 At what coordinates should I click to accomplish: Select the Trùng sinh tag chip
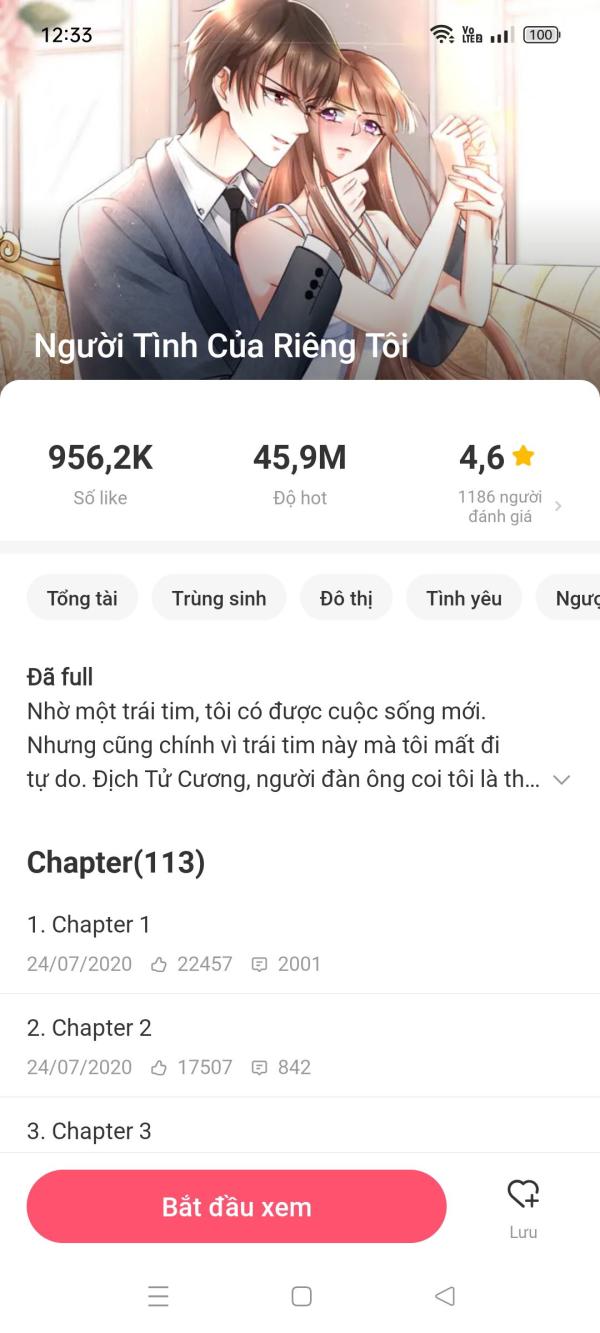219,598
